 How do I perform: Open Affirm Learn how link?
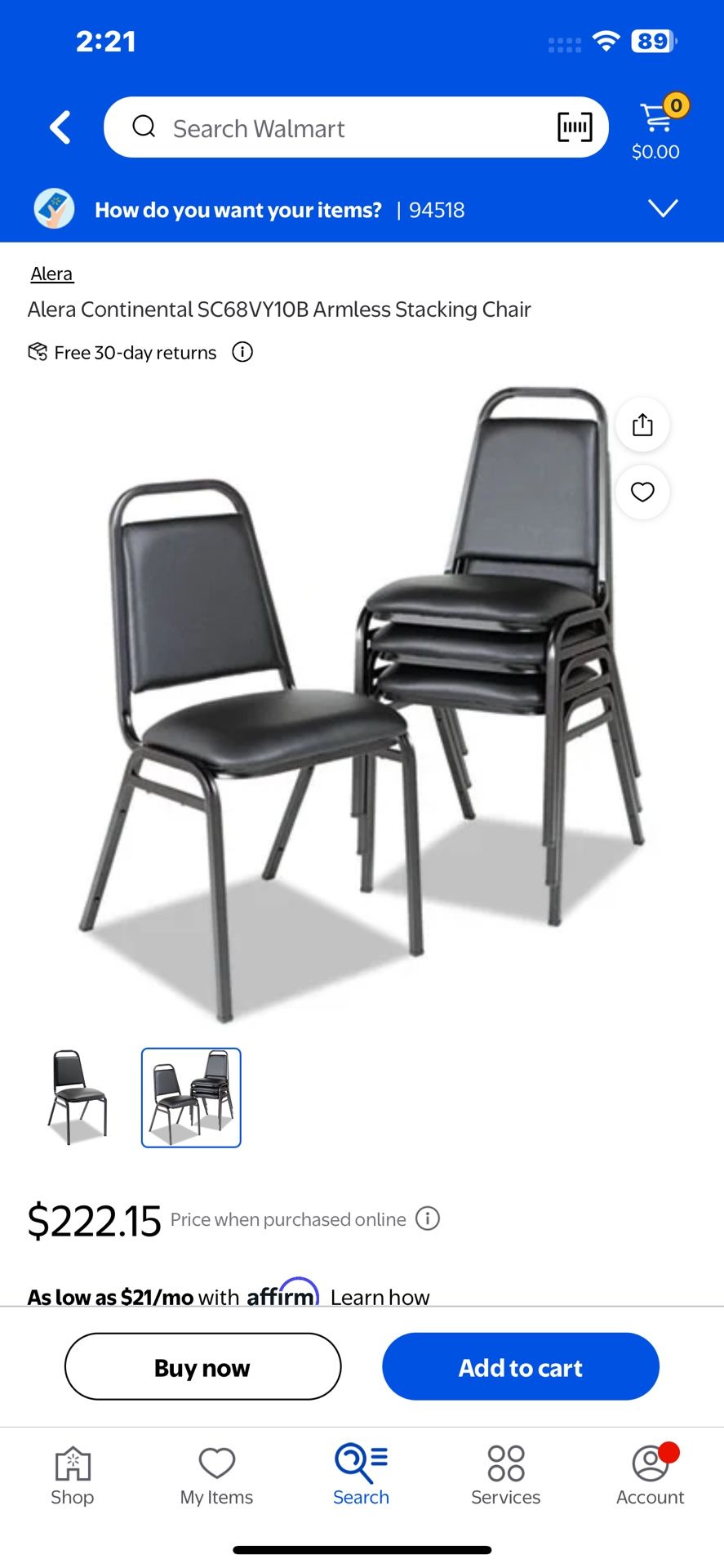coord(380,1296)
